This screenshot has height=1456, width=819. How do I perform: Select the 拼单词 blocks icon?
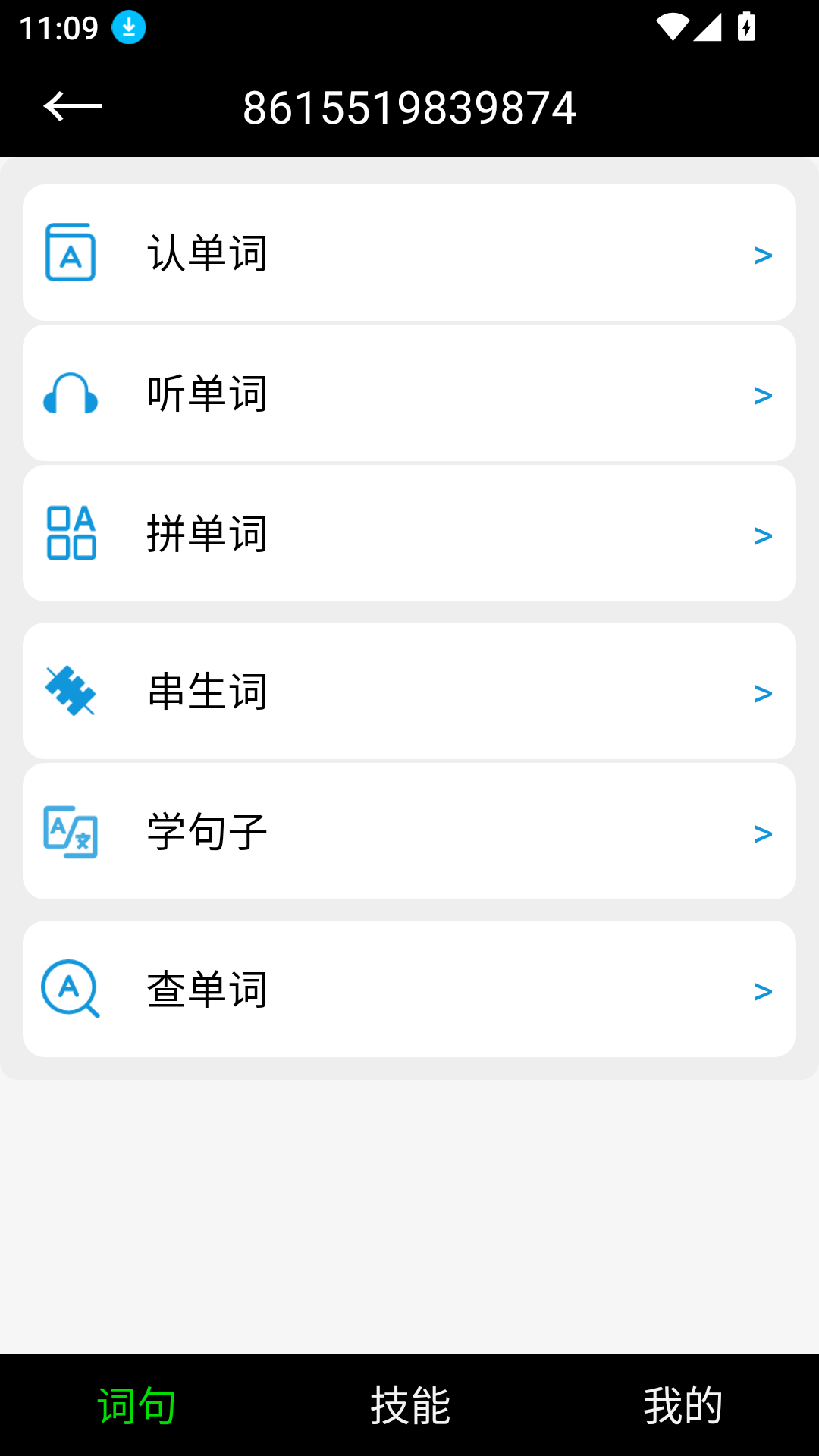(x=71, y=533)
